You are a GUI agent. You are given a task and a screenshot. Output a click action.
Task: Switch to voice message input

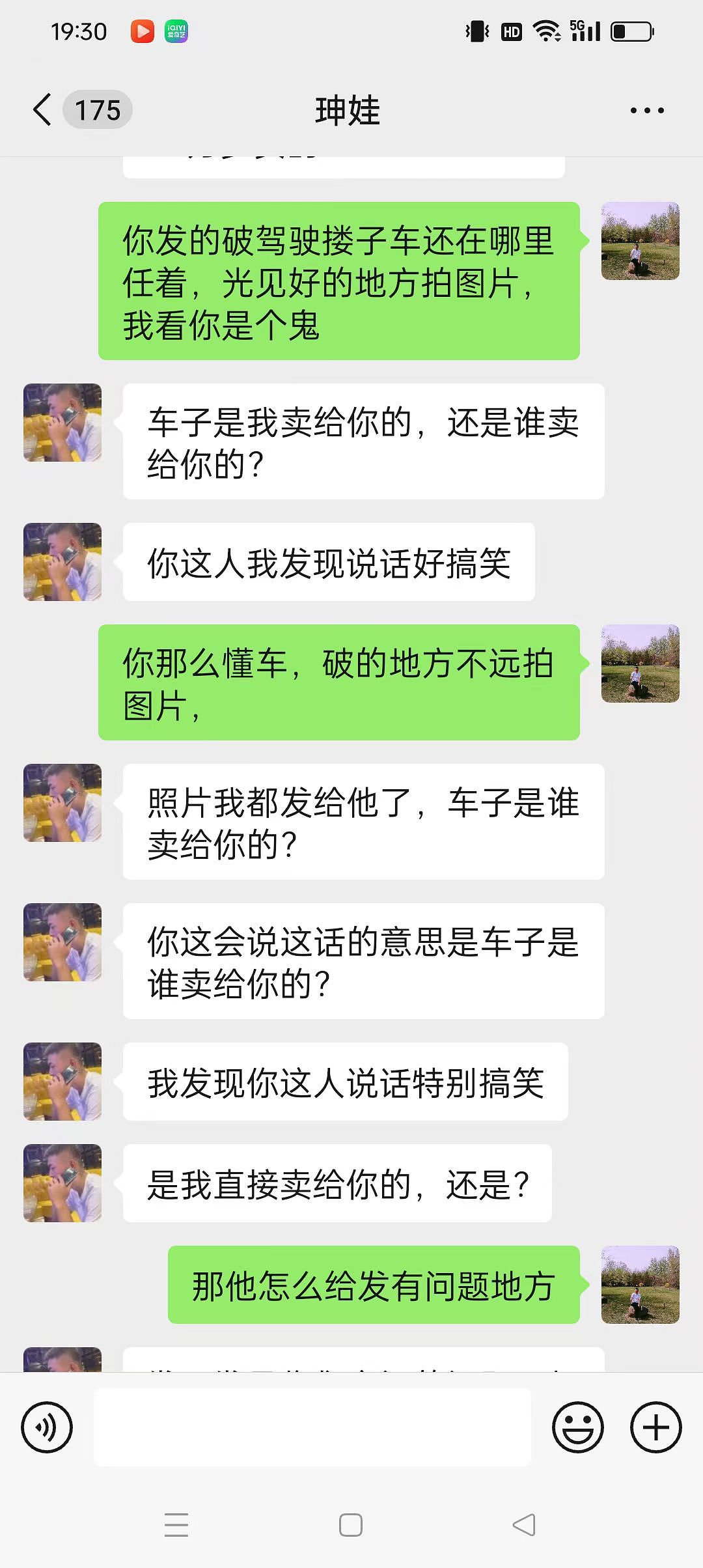47,1427
